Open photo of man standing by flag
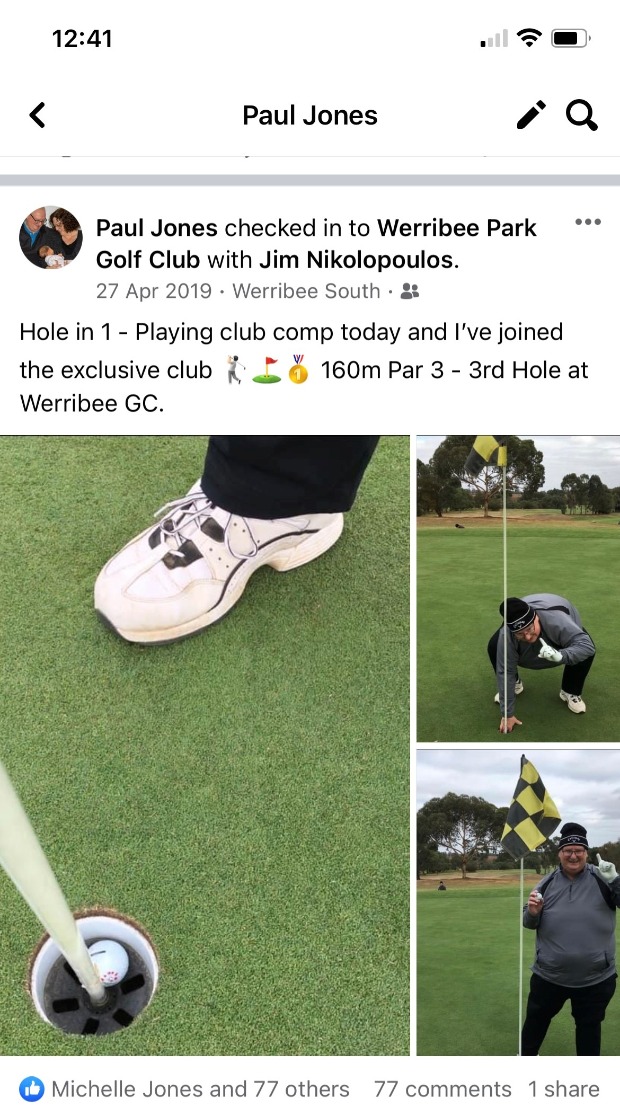This screenshot has height=1117, width=620. point(518,902)
